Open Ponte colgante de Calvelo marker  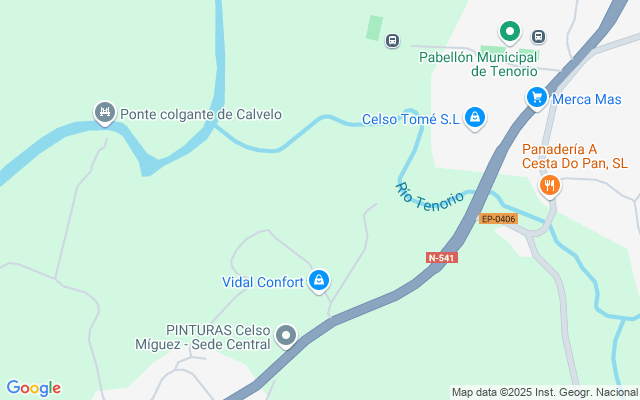pos(103,114)
